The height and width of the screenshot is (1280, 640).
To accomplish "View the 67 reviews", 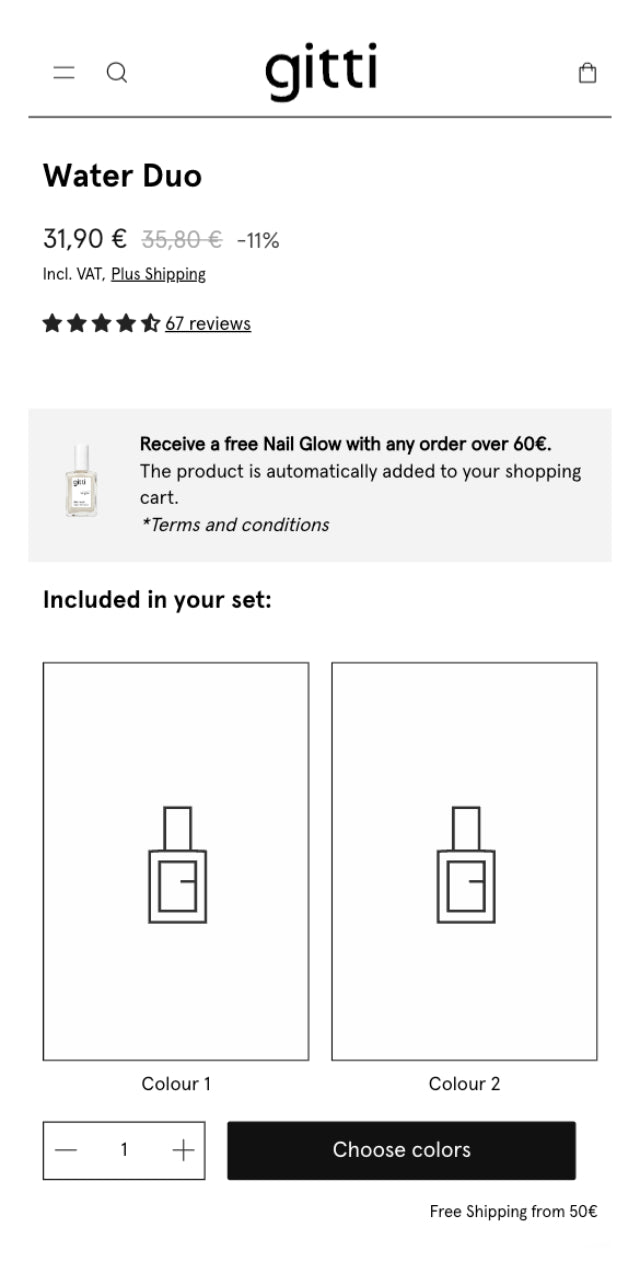I will pyautogui.click(x=208, y=323).
